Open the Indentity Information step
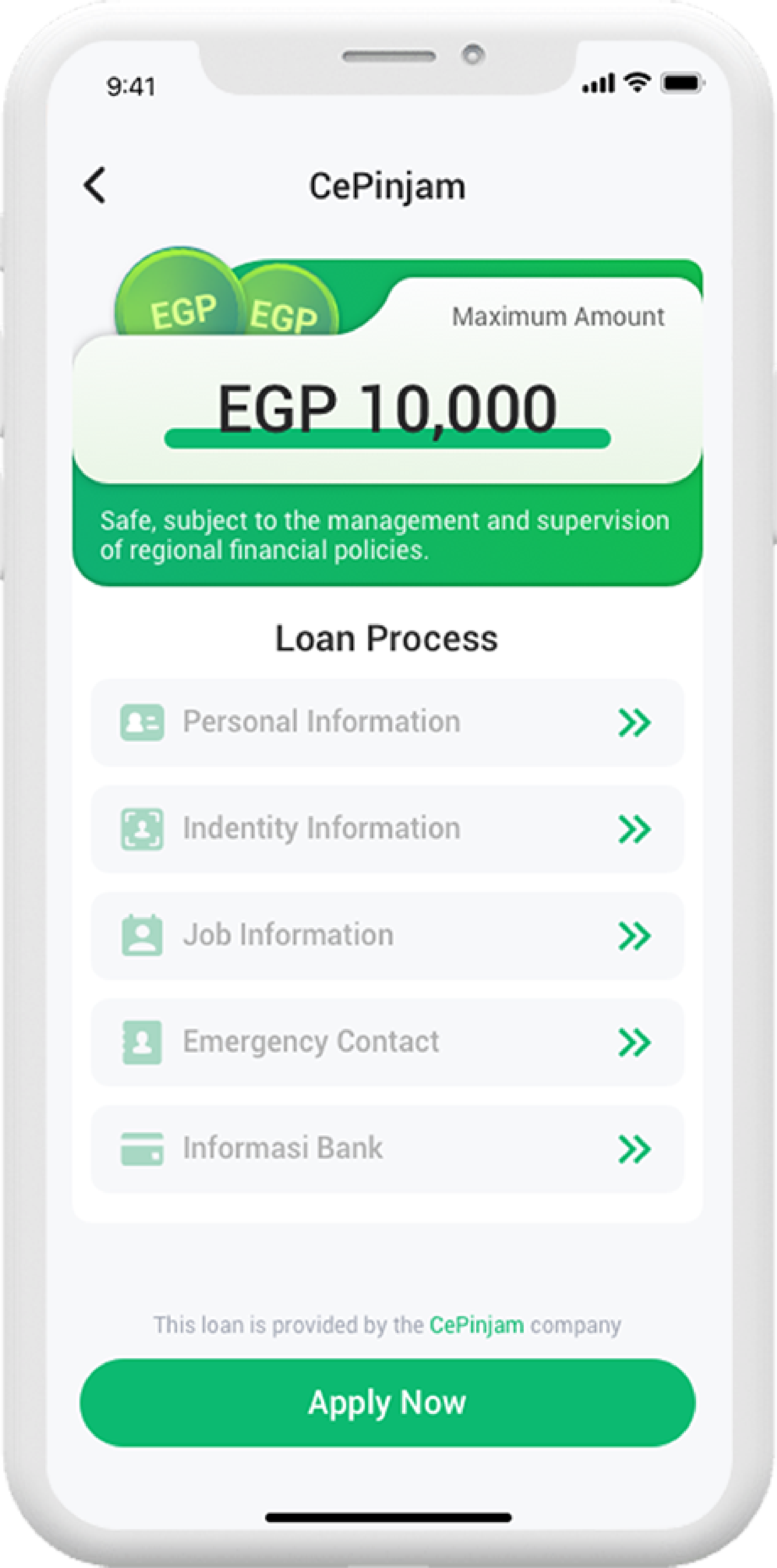777x1568 pixels. tap(387, 829)
